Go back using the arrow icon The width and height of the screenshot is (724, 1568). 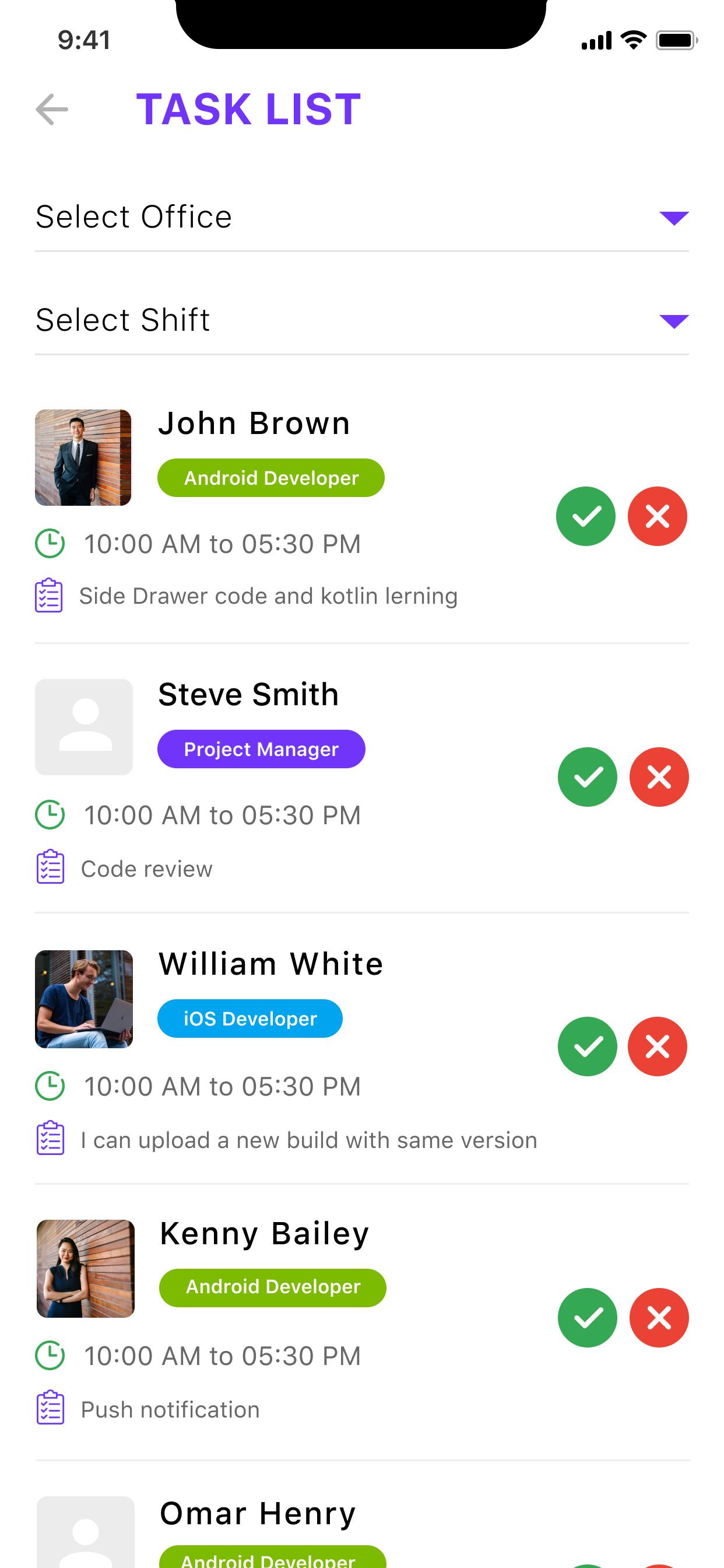coord(52,110)
